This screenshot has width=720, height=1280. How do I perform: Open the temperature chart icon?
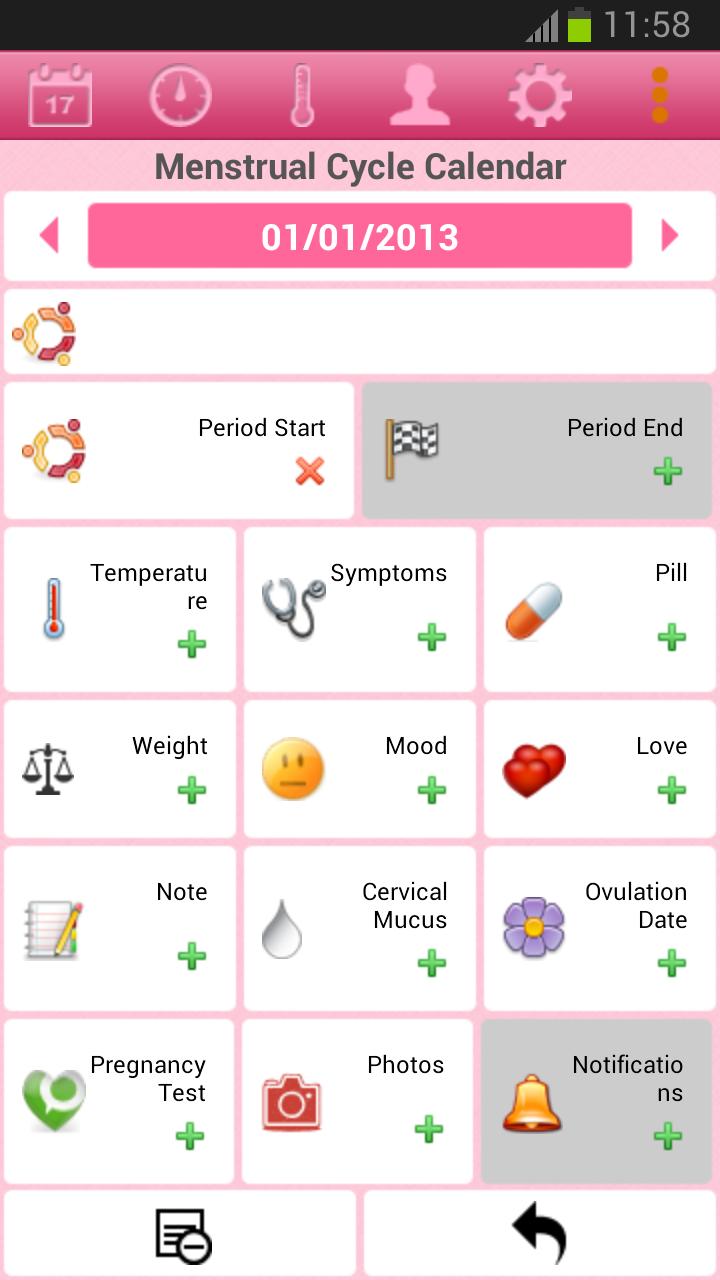(x=301, y=96)
